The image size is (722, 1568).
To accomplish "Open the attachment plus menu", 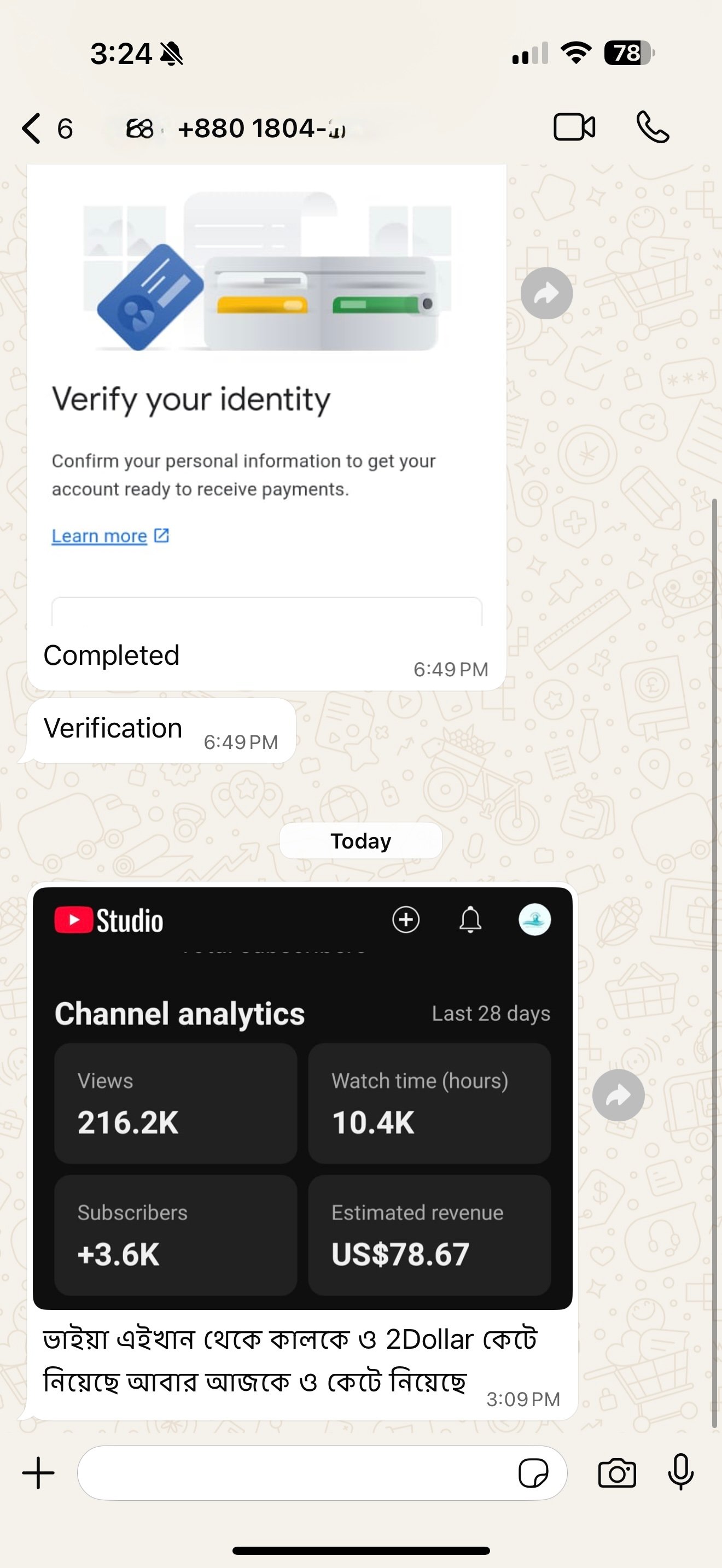I will coord(38,1473).
